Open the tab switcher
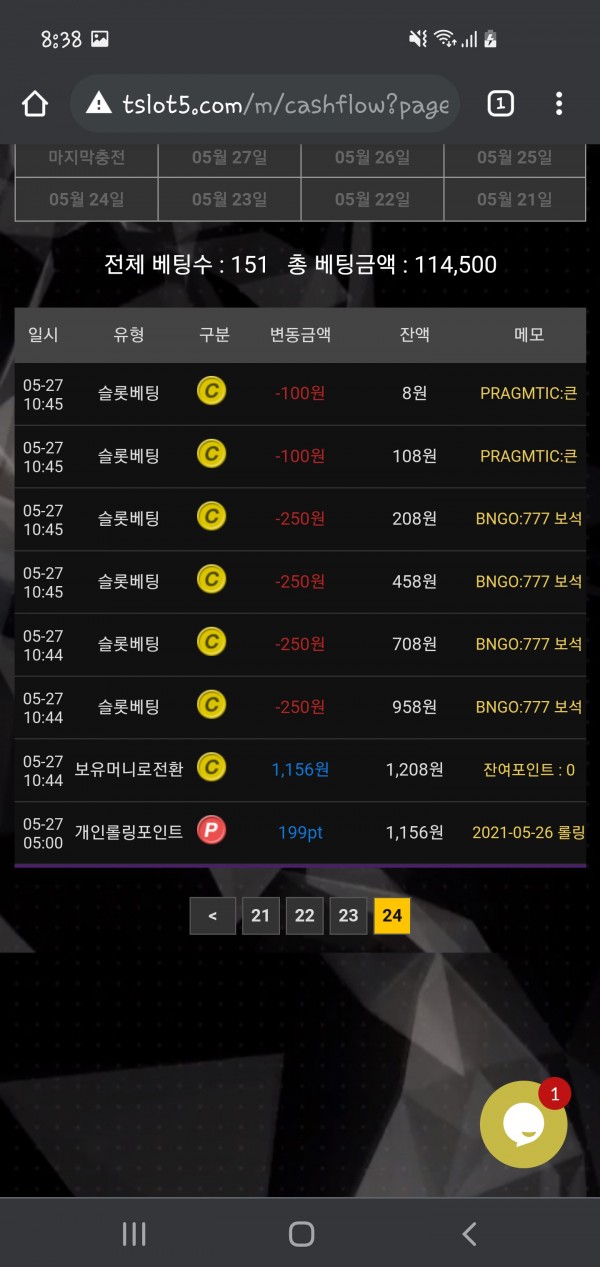The height and width of the screenshot is (1267, 600). pos(500,103)
